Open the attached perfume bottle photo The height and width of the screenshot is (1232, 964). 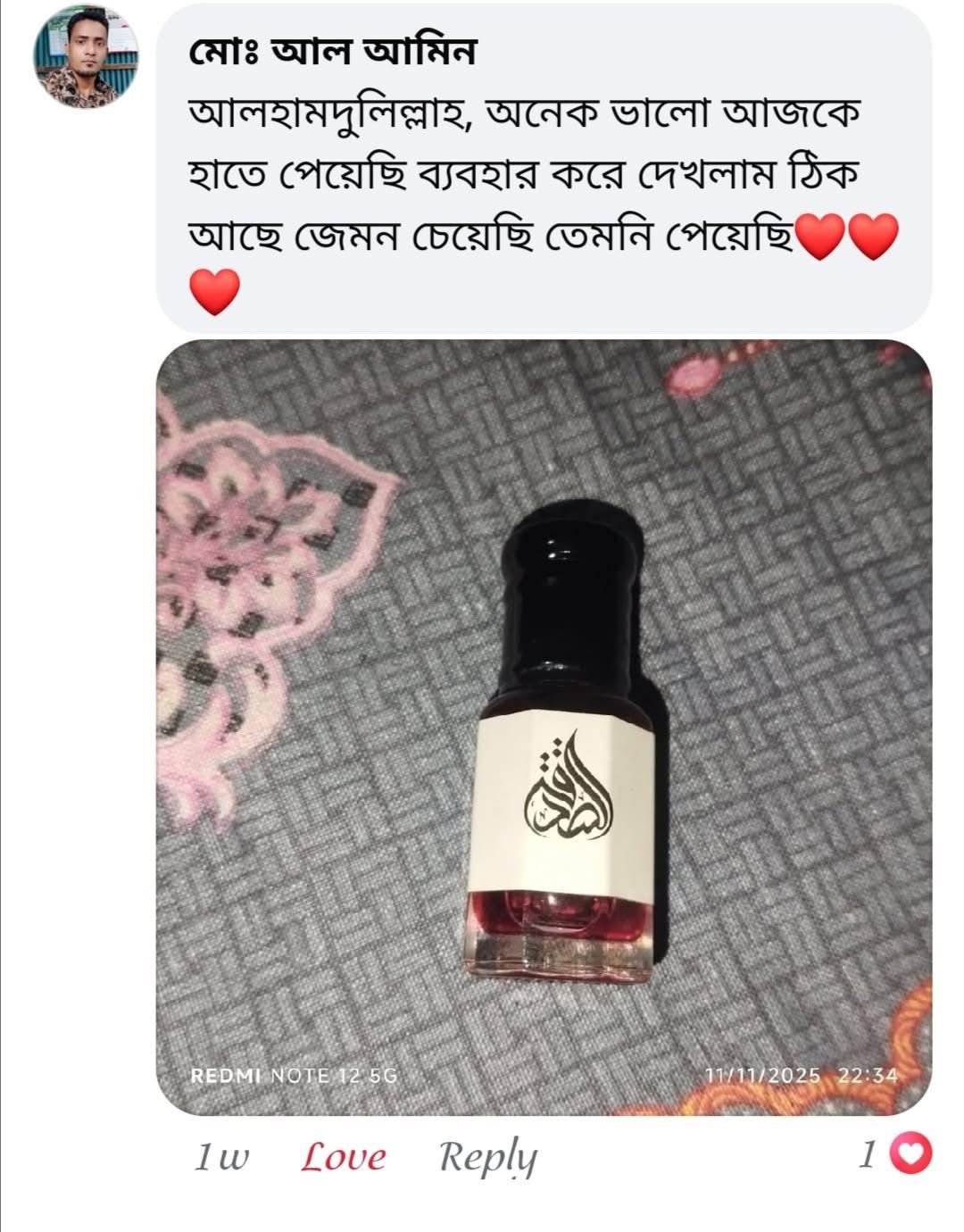[x=544, y=727]
